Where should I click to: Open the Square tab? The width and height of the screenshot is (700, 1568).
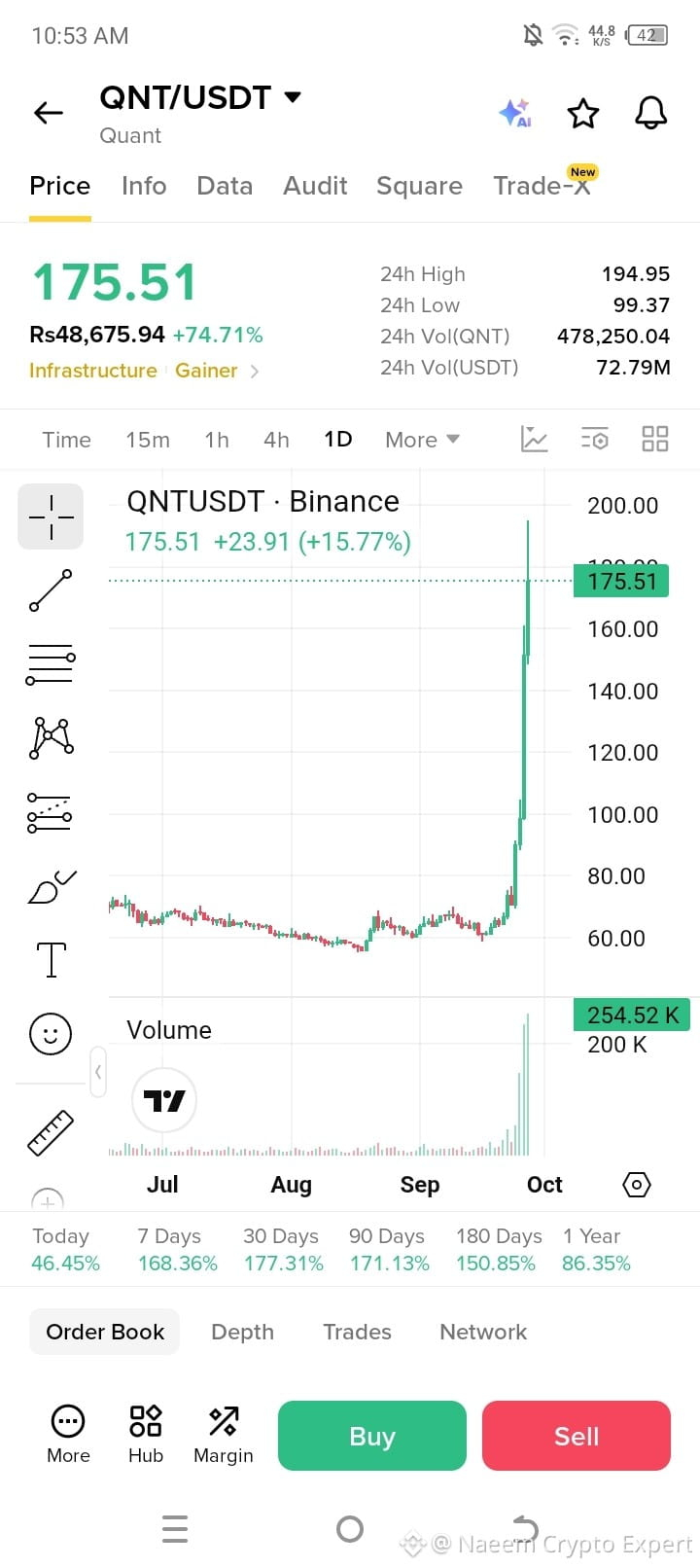(420, 186)
